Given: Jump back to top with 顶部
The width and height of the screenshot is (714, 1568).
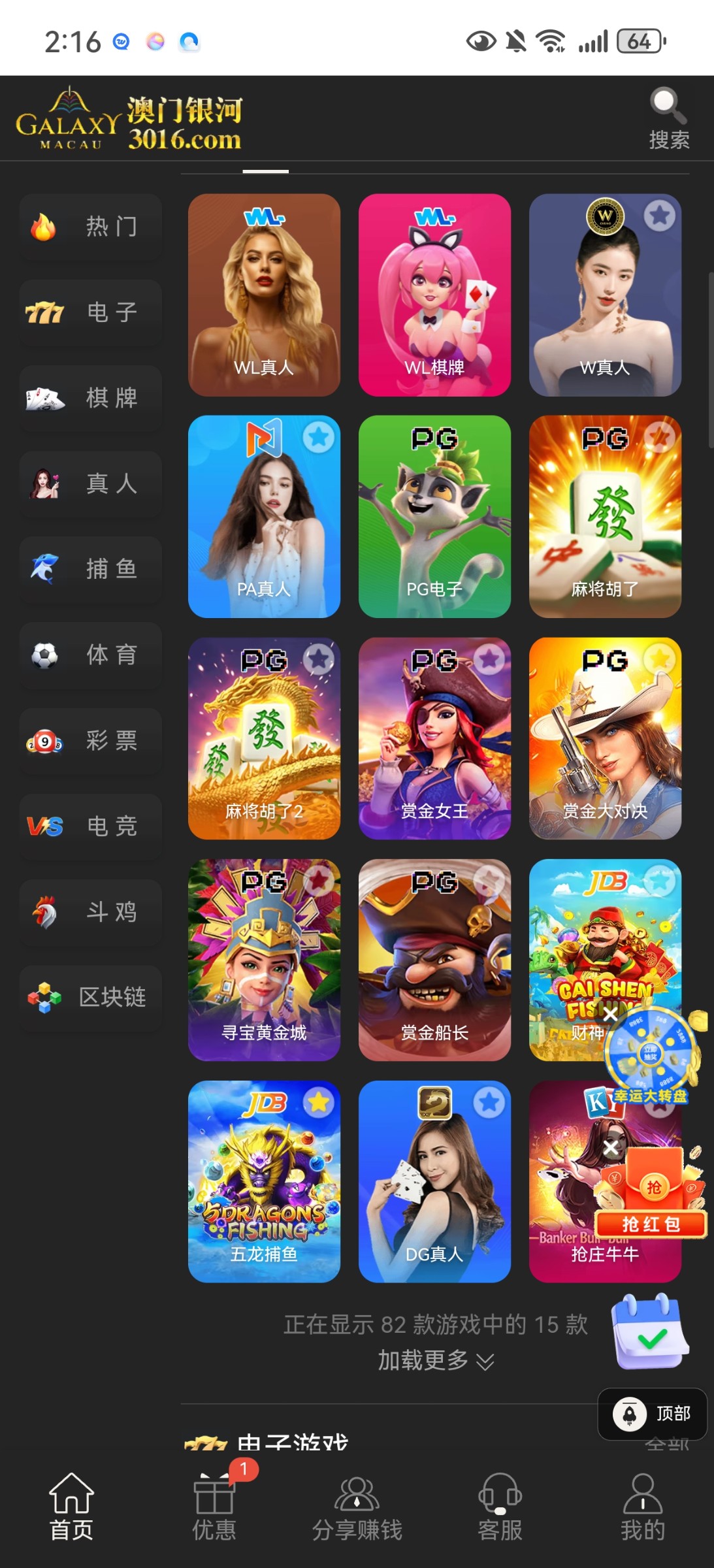Looking at the screenshot, I should click(652, 1413).
